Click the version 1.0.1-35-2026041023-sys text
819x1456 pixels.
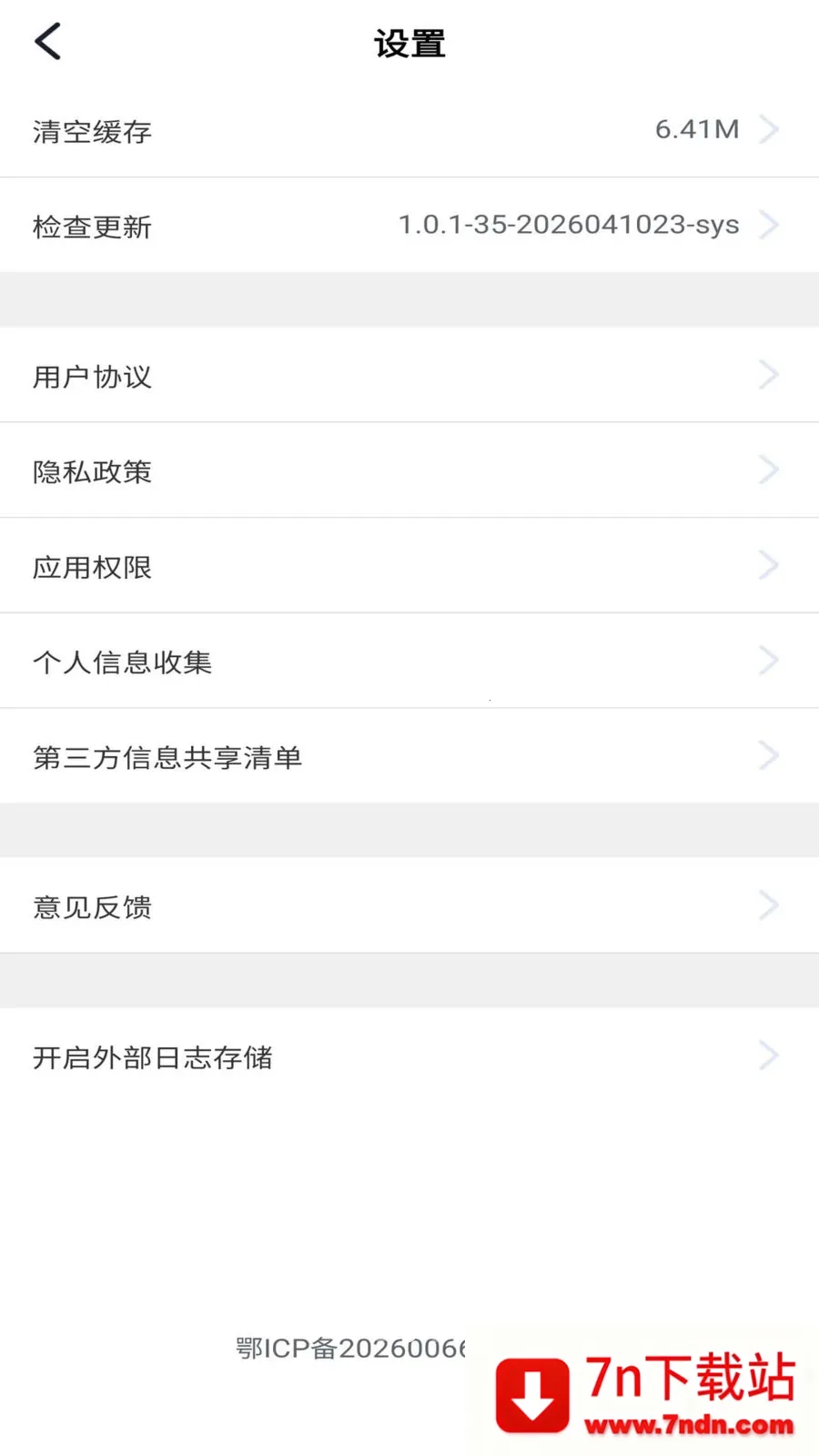(x=568, y=225)
